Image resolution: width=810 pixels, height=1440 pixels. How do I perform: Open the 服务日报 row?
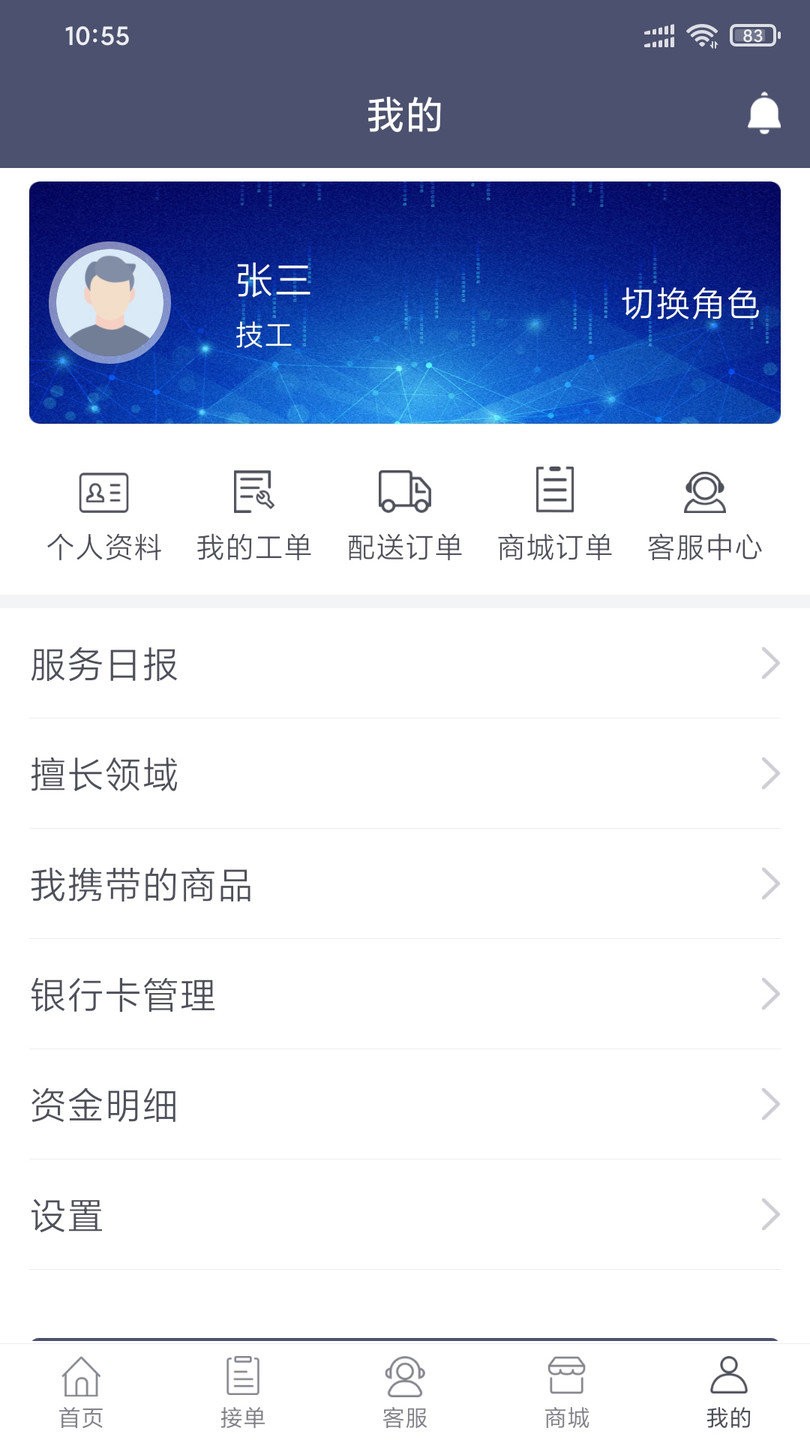coord(405,664)
